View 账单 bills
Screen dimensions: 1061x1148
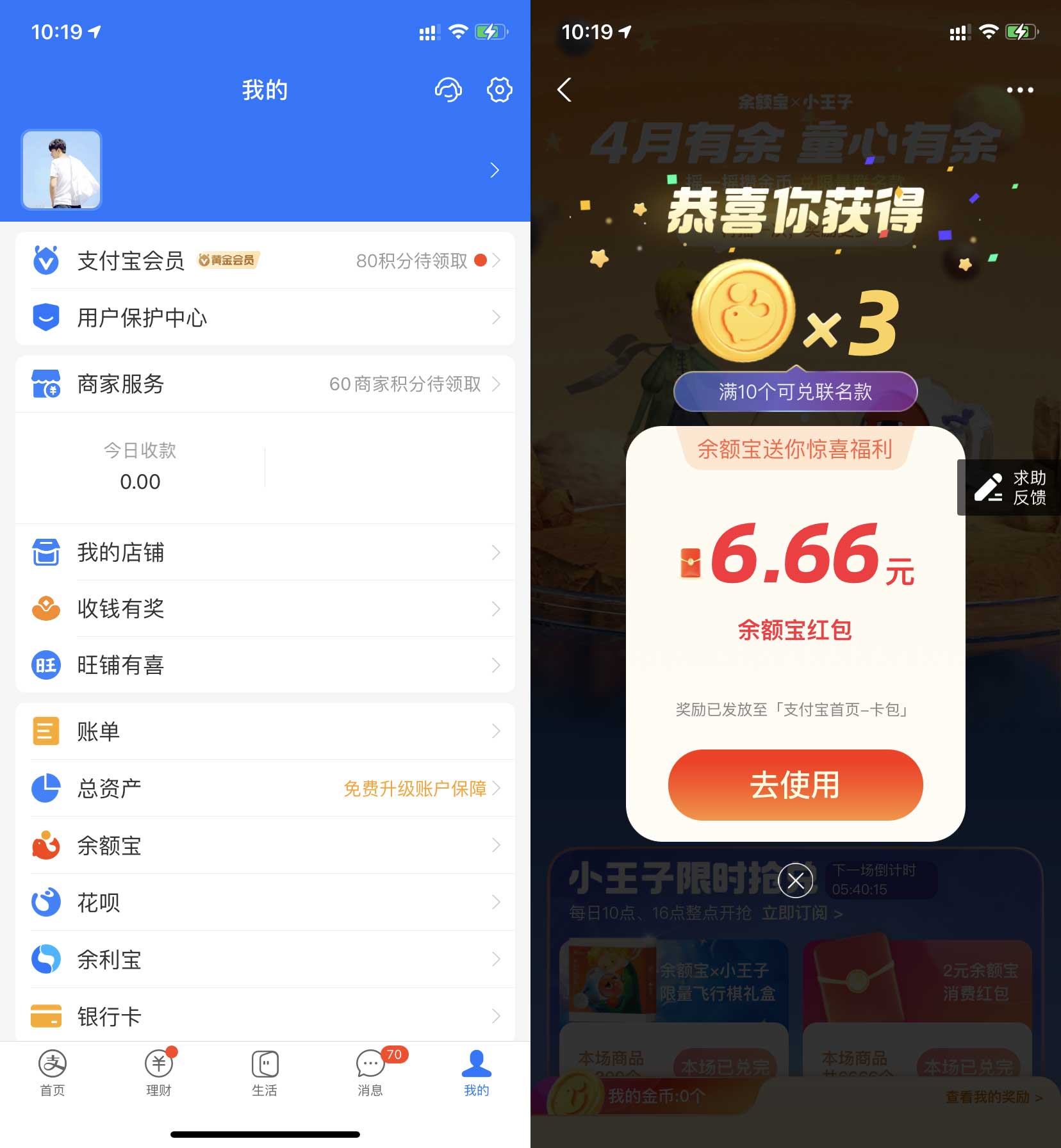click(x=265, y=731)
